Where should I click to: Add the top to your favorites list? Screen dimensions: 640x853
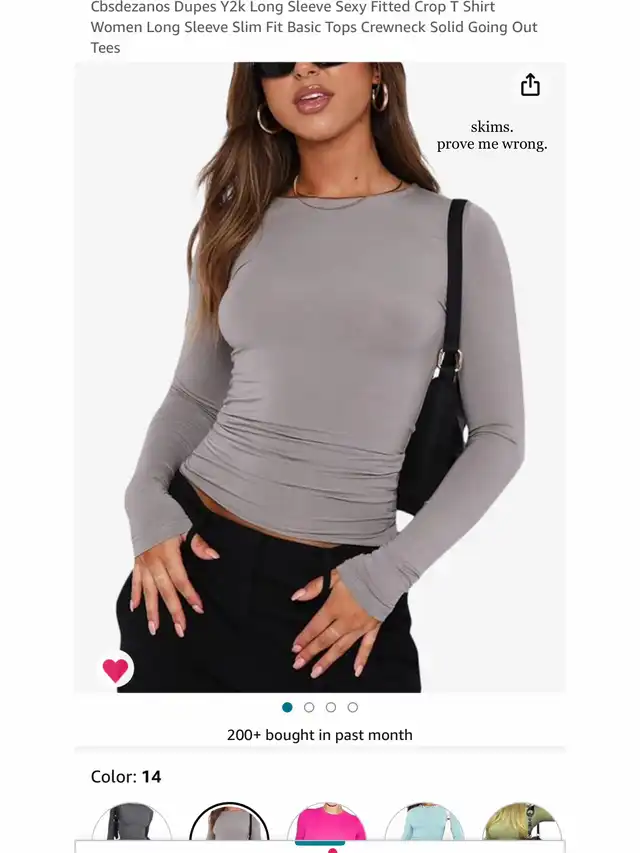pyautogui.click(x=116, y=669)
